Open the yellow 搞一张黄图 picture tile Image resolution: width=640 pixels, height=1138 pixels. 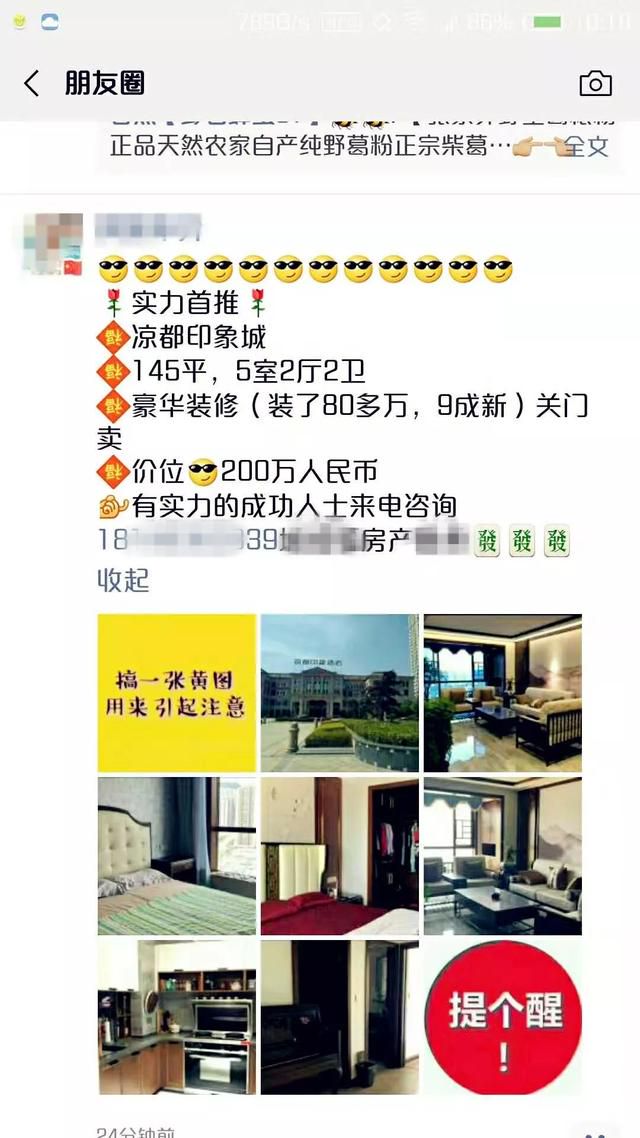177,693
